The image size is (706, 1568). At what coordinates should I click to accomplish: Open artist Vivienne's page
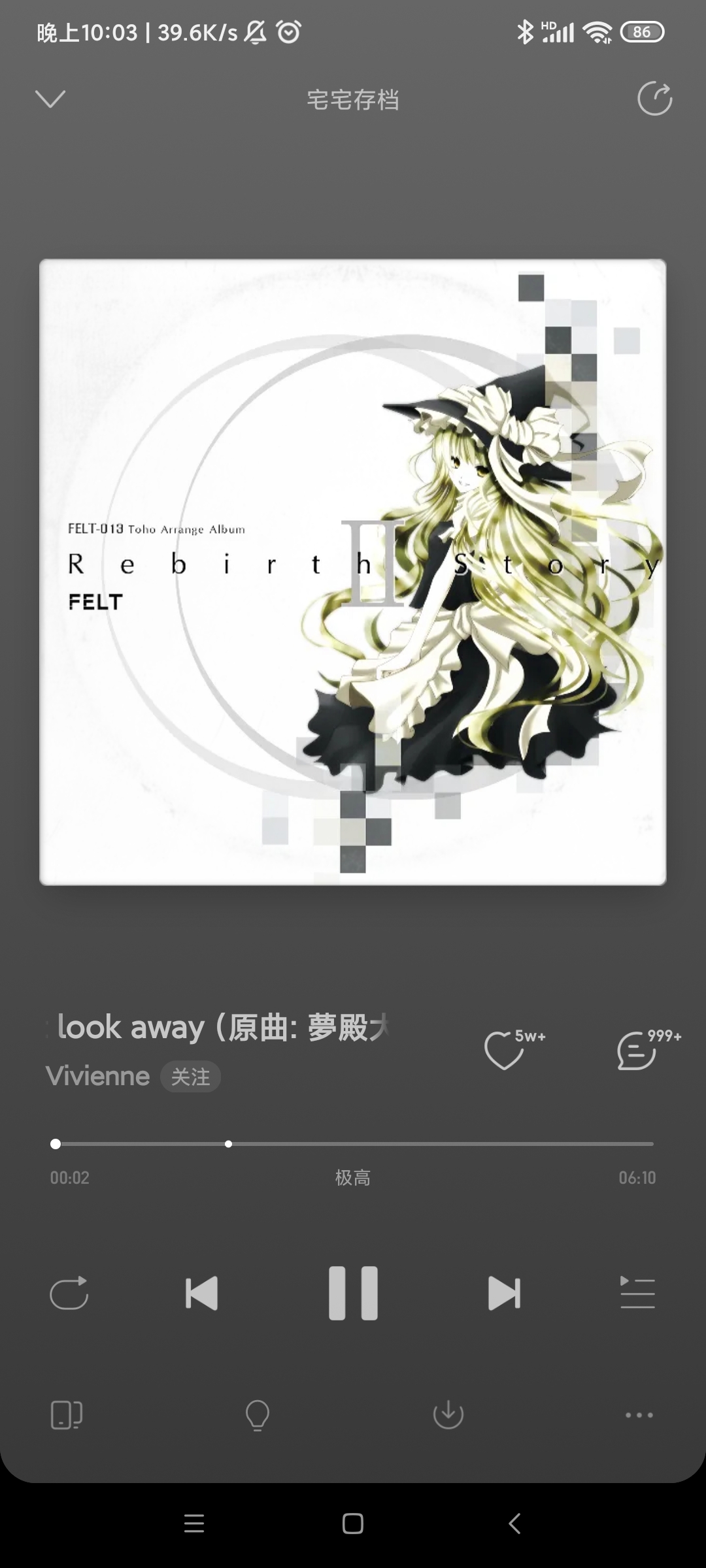(x=98, y=1076)
